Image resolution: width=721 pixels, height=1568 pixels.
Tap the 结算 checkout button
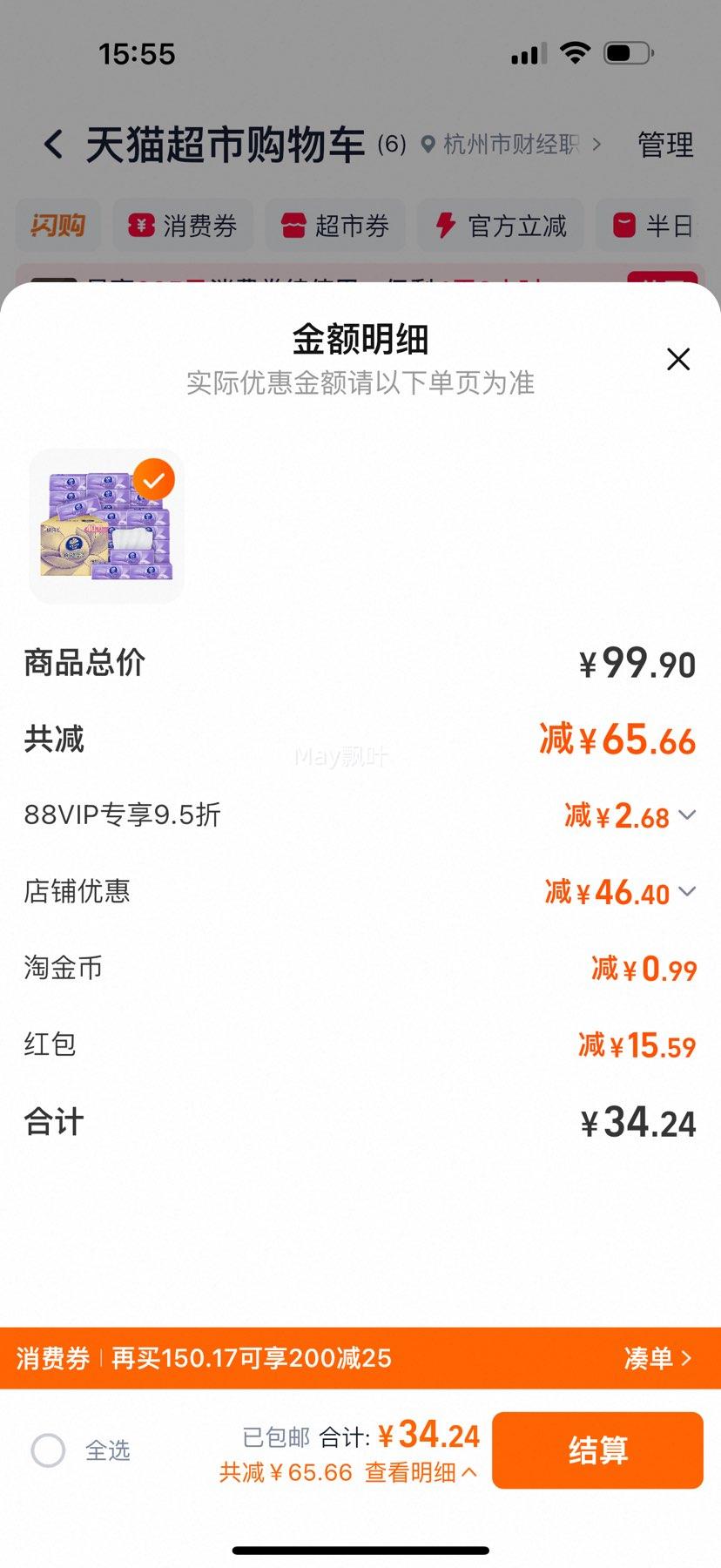[x=598, y=1449]
